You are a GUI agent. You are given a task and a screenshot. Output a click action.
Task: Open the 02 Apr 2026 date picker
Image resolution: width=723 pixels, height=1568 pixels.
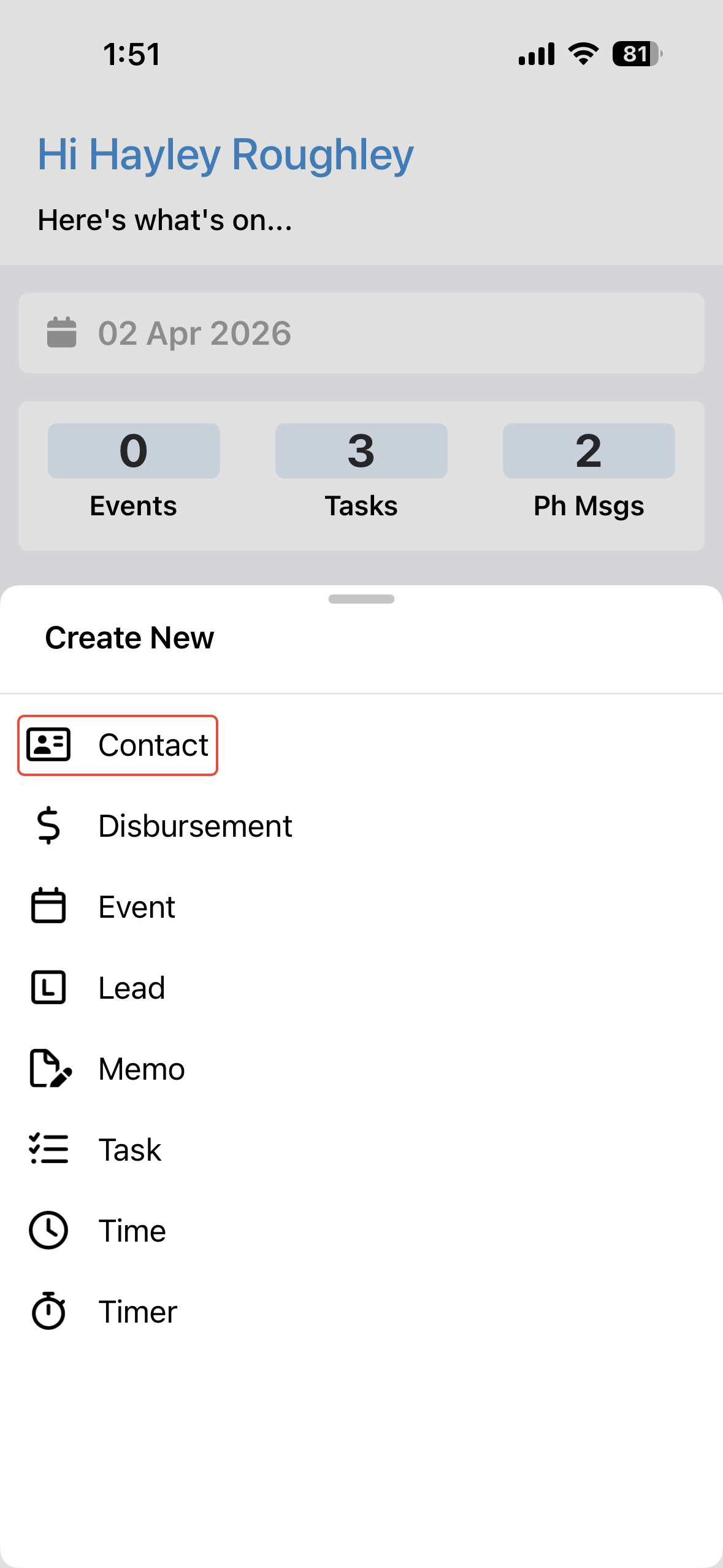361,333
